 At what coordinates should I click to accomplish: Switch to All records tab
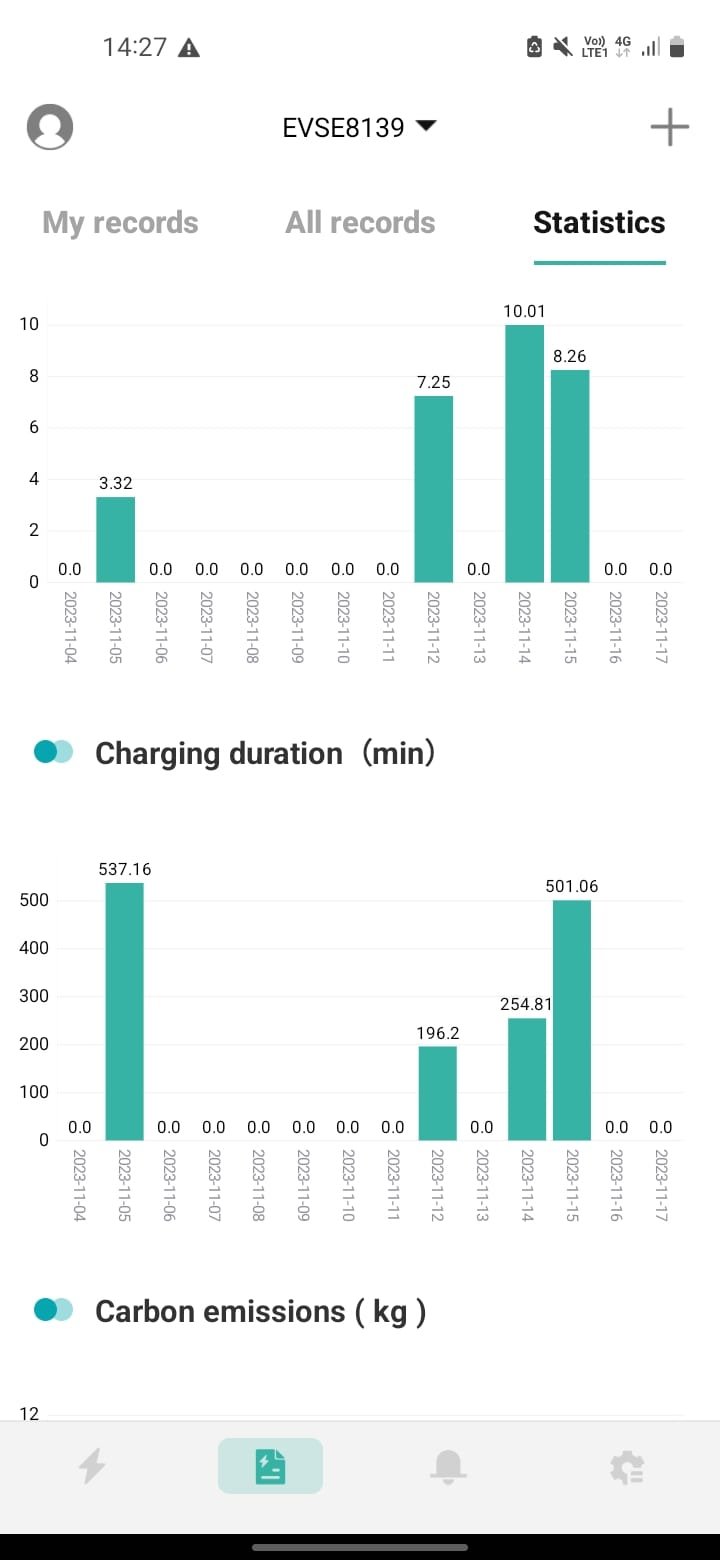coord(360,222)
